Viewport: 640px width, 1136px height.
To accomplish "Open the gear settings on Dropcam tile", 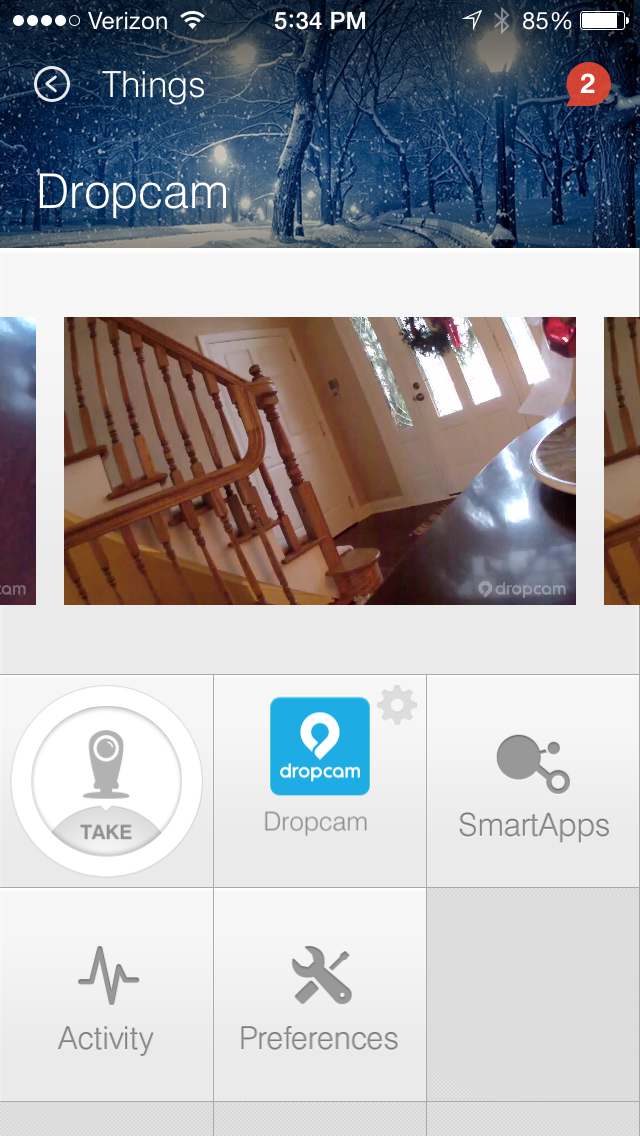I will point(397,705).
